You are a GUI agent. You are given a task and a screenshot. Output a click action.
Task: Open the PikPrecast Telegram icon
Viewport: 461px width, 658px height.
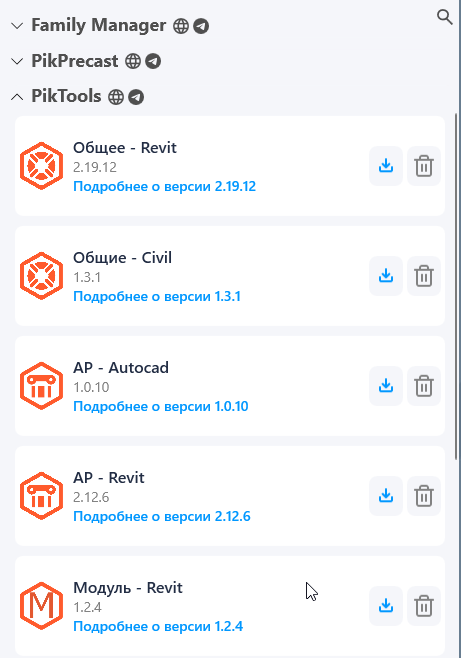pos(153,61)
